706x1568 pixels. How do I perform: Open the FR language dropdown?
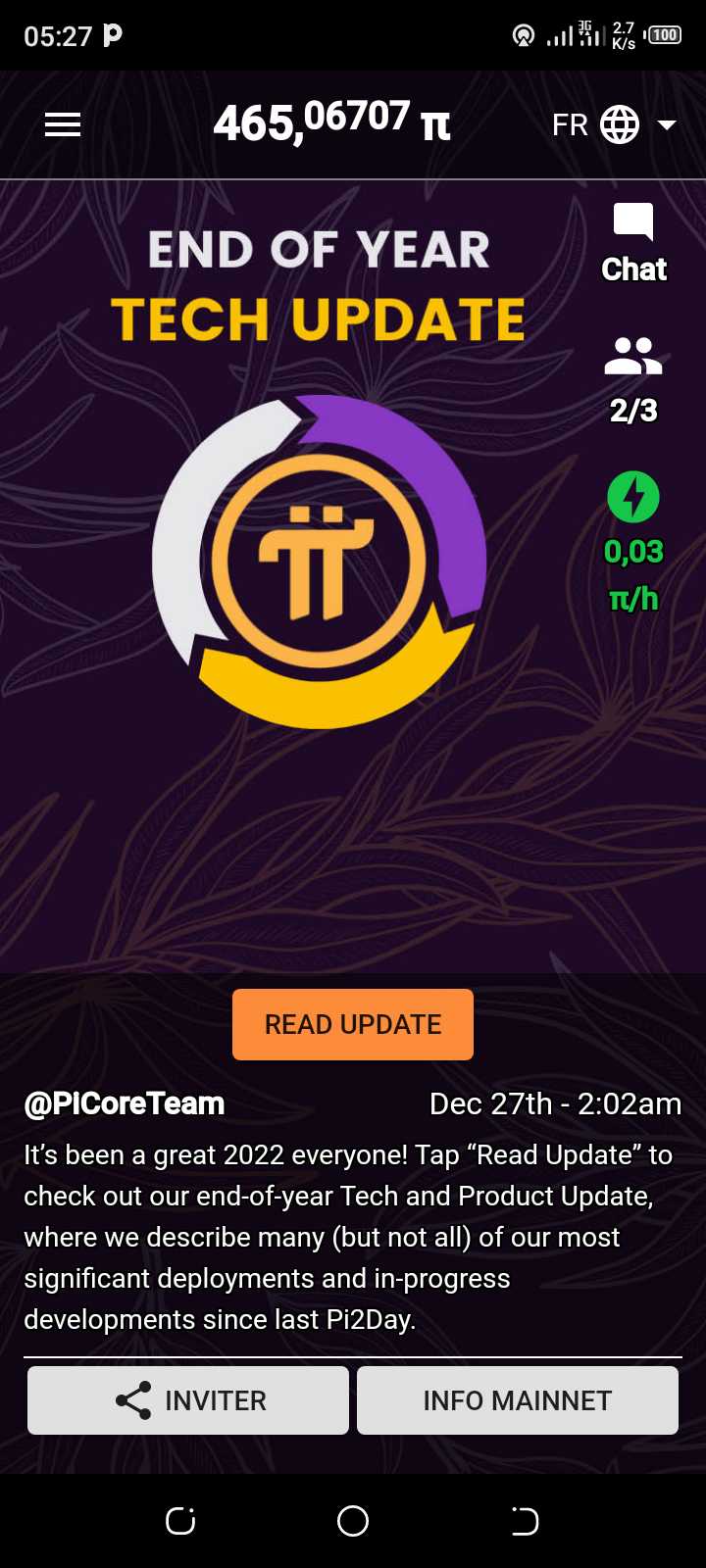point(614,124)
